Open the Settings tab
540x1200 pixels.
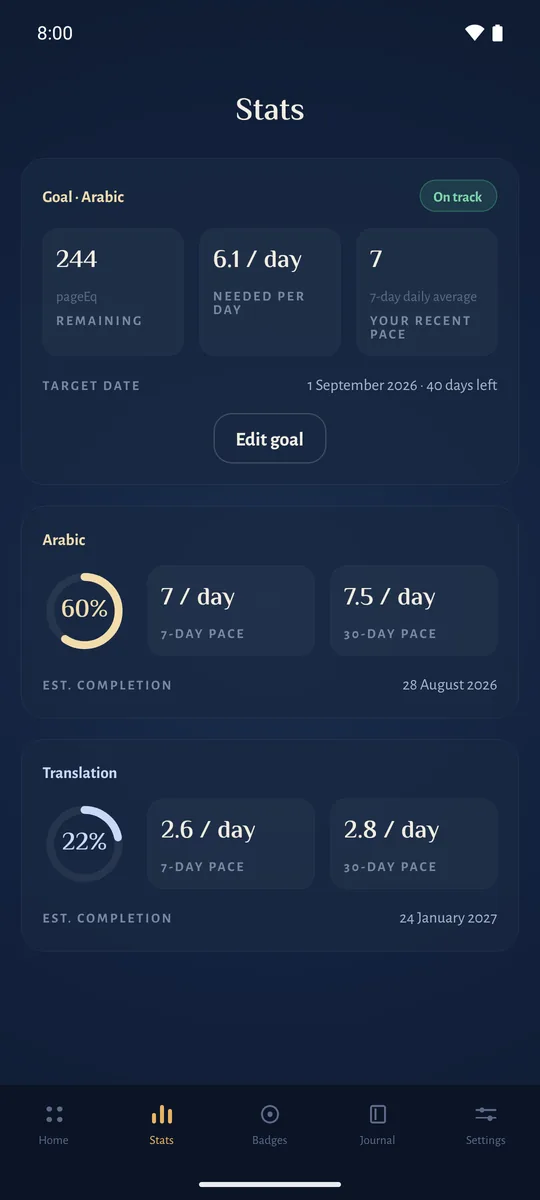pos(486,1125)
